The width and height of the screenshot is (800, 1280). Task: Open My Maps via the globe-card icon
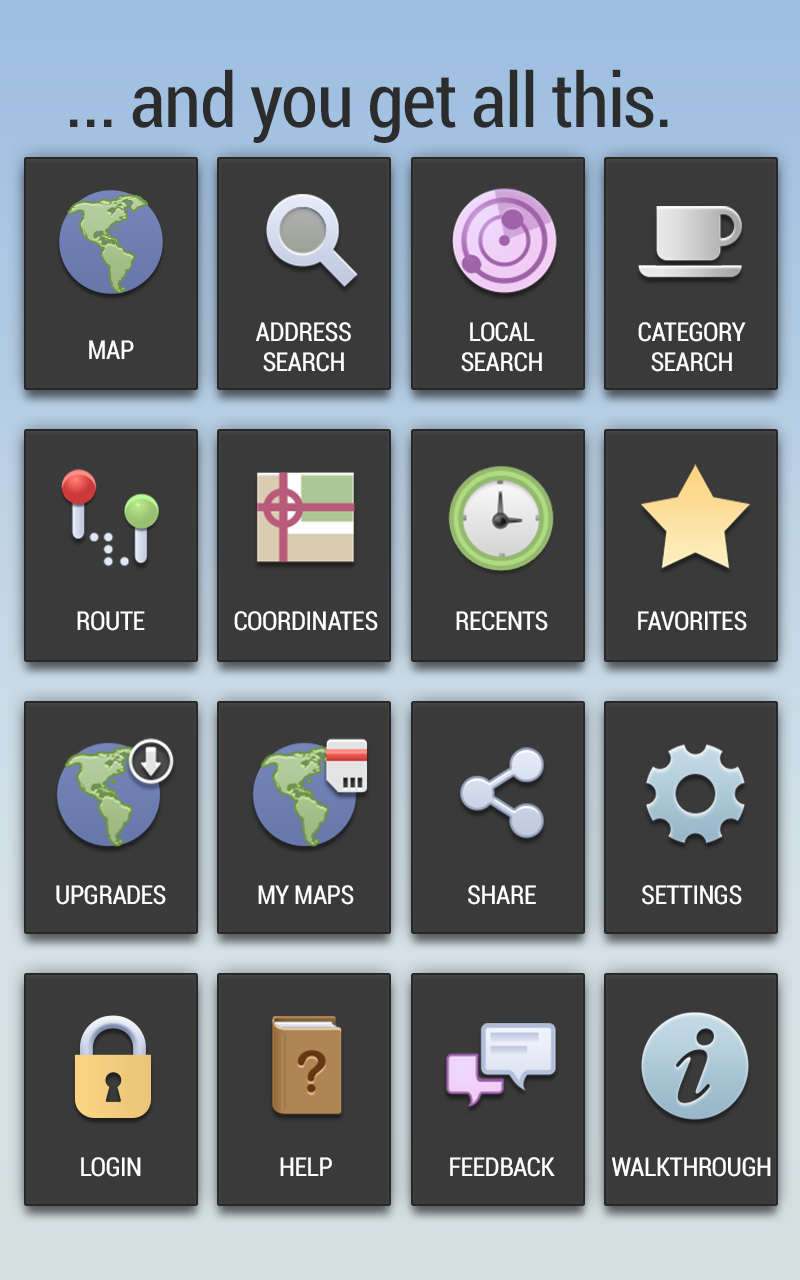coord(304,790)
